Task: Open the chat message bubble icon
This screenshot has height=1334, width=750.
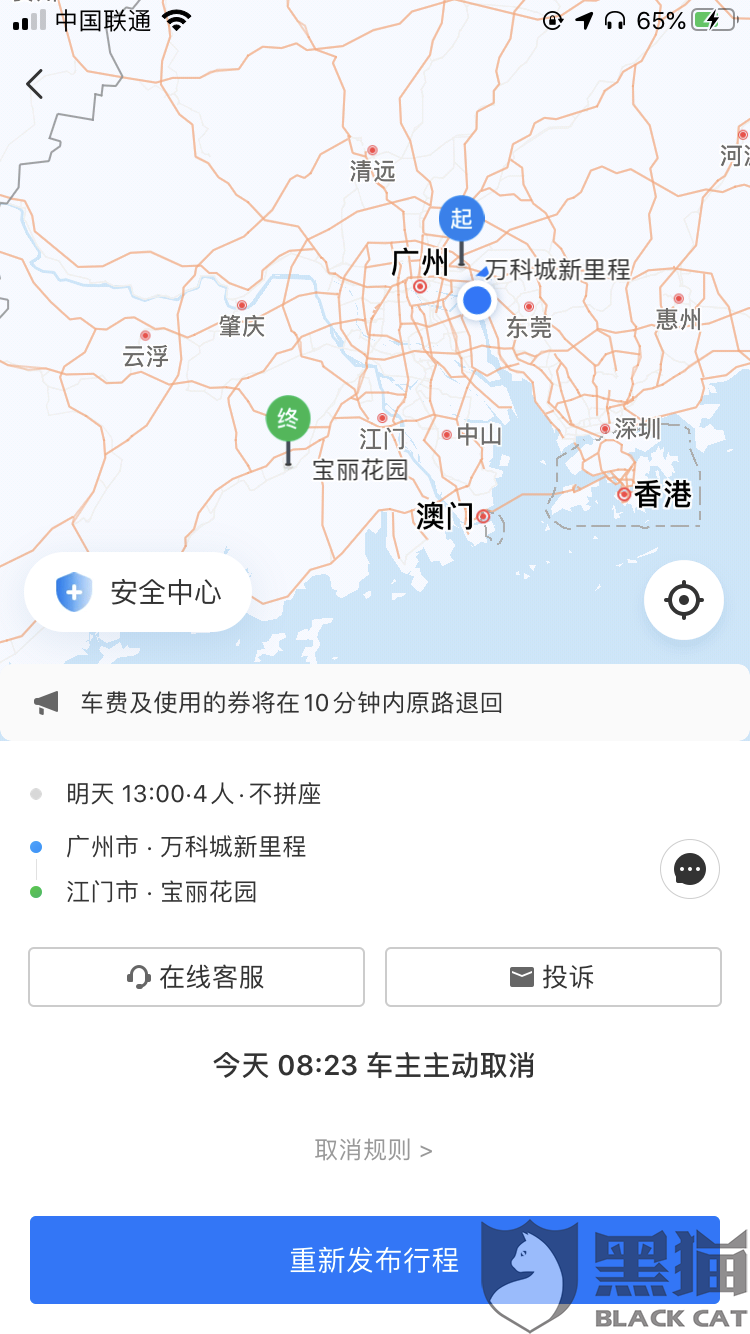Action: tap(690, 870)
